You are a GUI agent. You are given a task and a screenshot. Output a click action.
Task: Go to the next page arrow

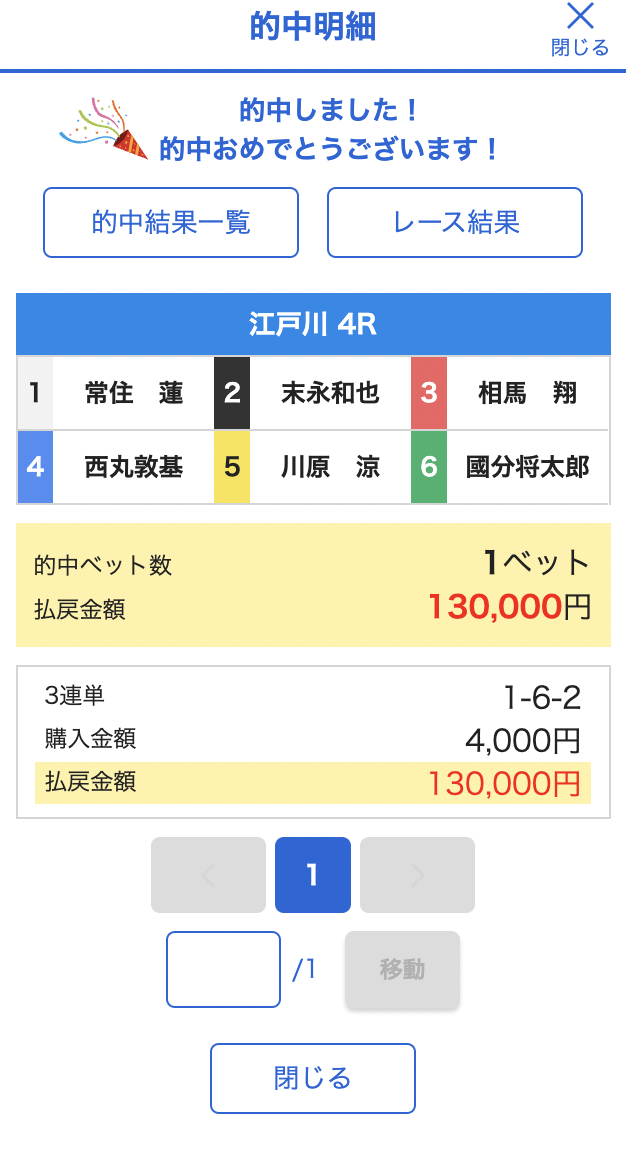[417, 875]
